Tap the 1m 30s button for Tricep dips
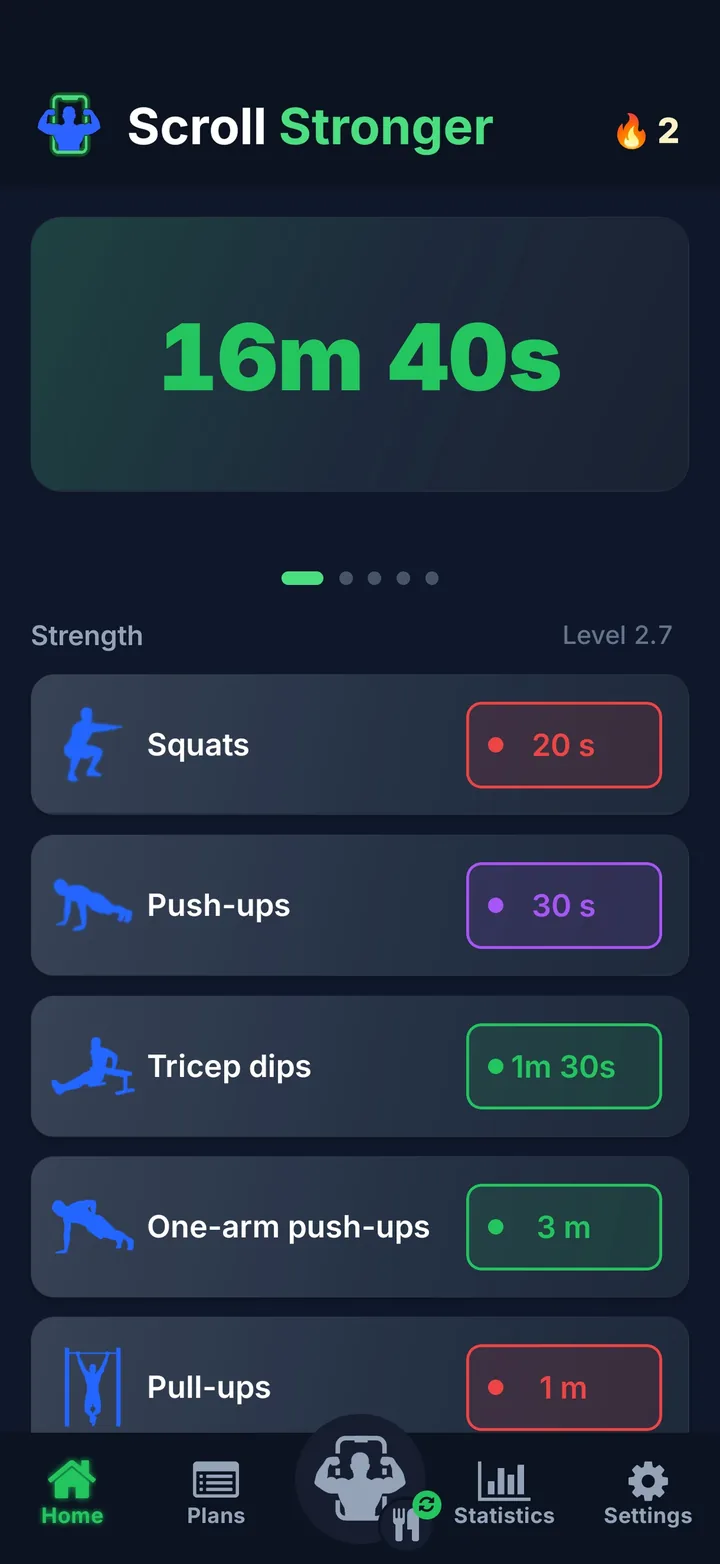This screenshot has width=720, height=1564. click(x=564, y=1067)
